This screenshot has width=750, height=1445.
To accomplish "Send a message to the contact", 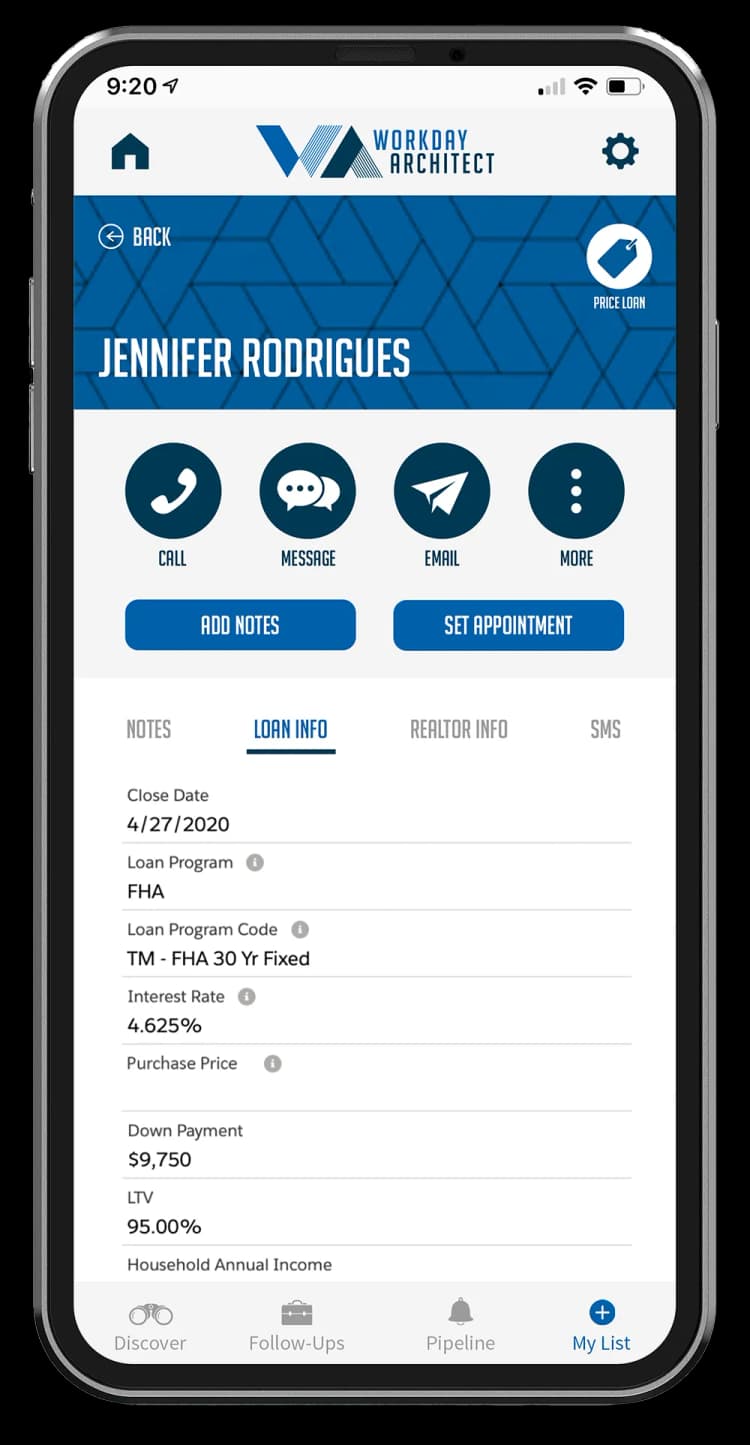I will 307,491.
